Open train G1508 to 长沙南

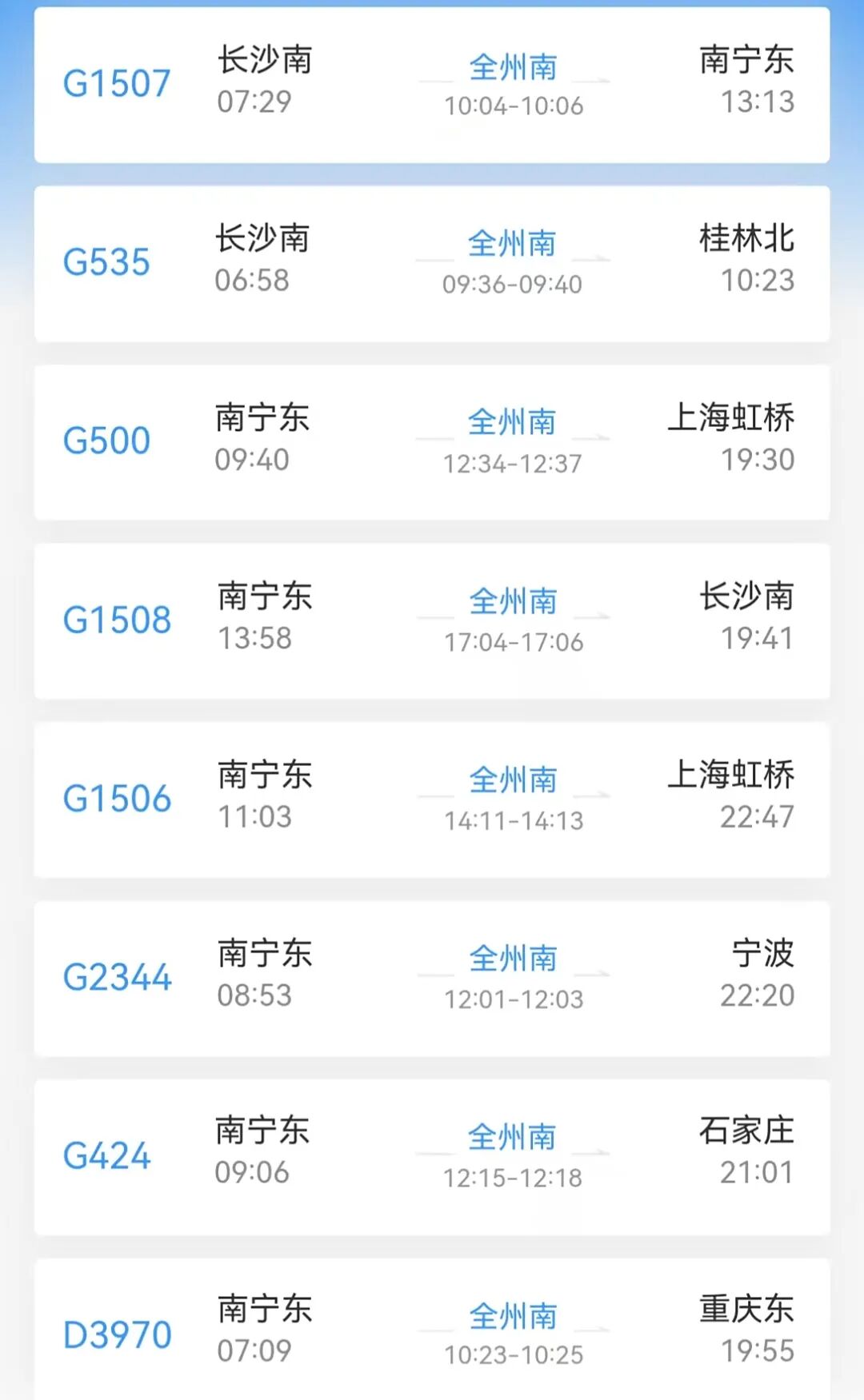[432, 620]
